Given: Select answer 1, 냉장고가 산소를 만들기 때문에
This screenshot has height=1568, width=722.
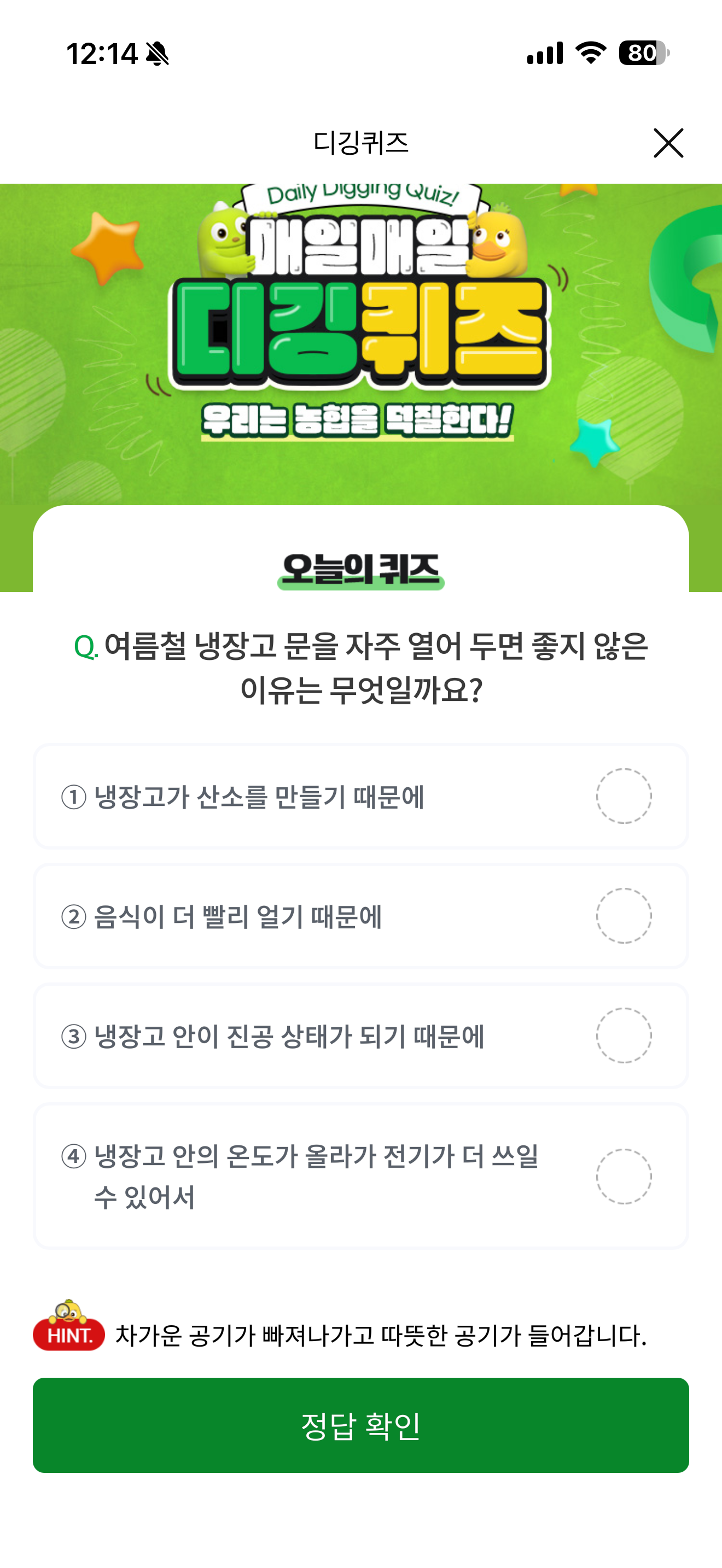Looking at the screenshot, I should point(361,796).
